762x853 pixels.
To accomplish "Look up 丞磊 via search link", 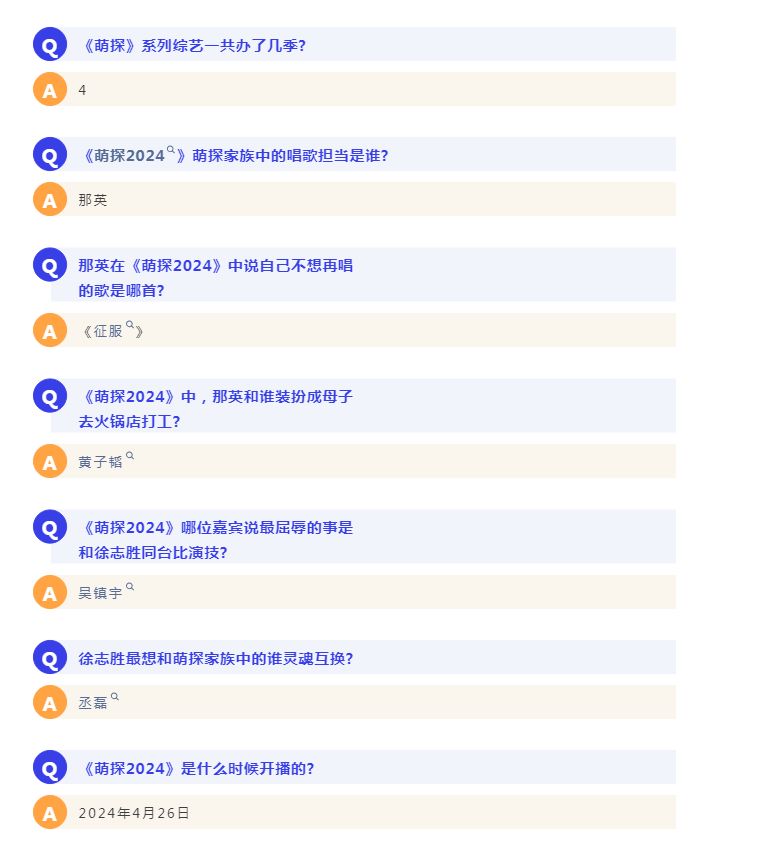I will click(98, 702).
